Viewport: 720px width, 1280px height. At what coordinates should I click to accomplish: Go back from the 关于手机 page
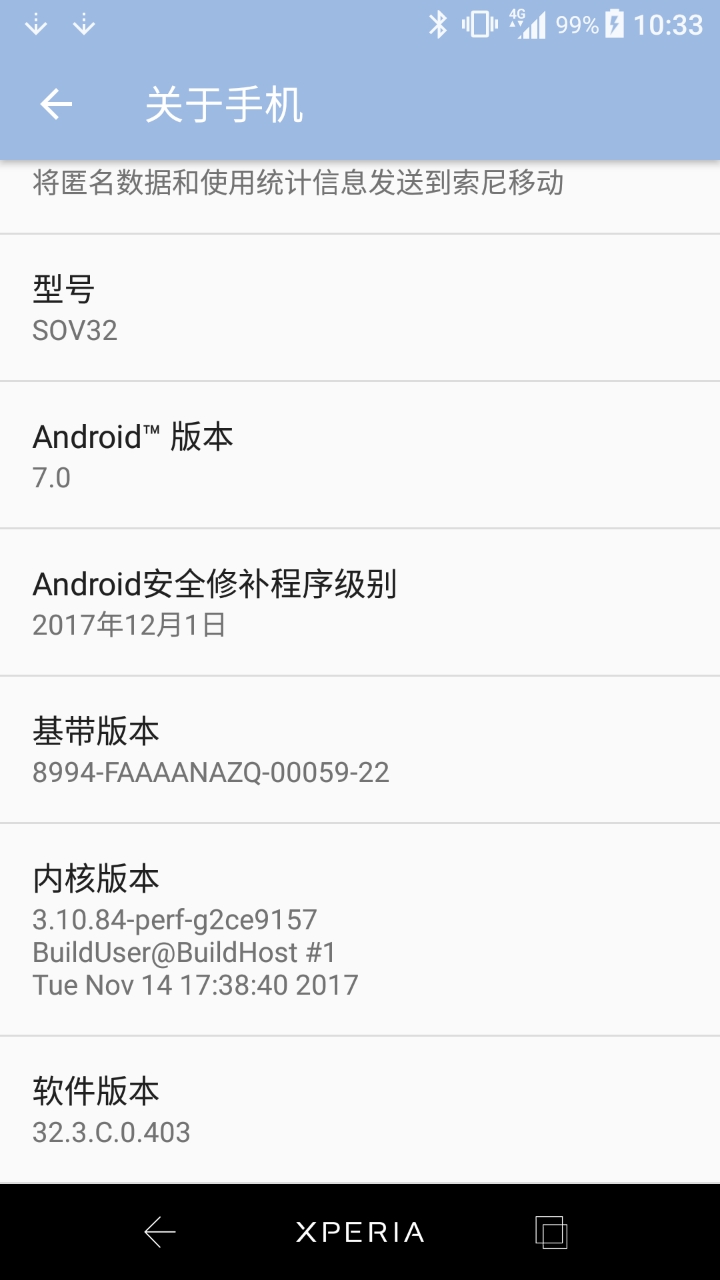point(56,105)
